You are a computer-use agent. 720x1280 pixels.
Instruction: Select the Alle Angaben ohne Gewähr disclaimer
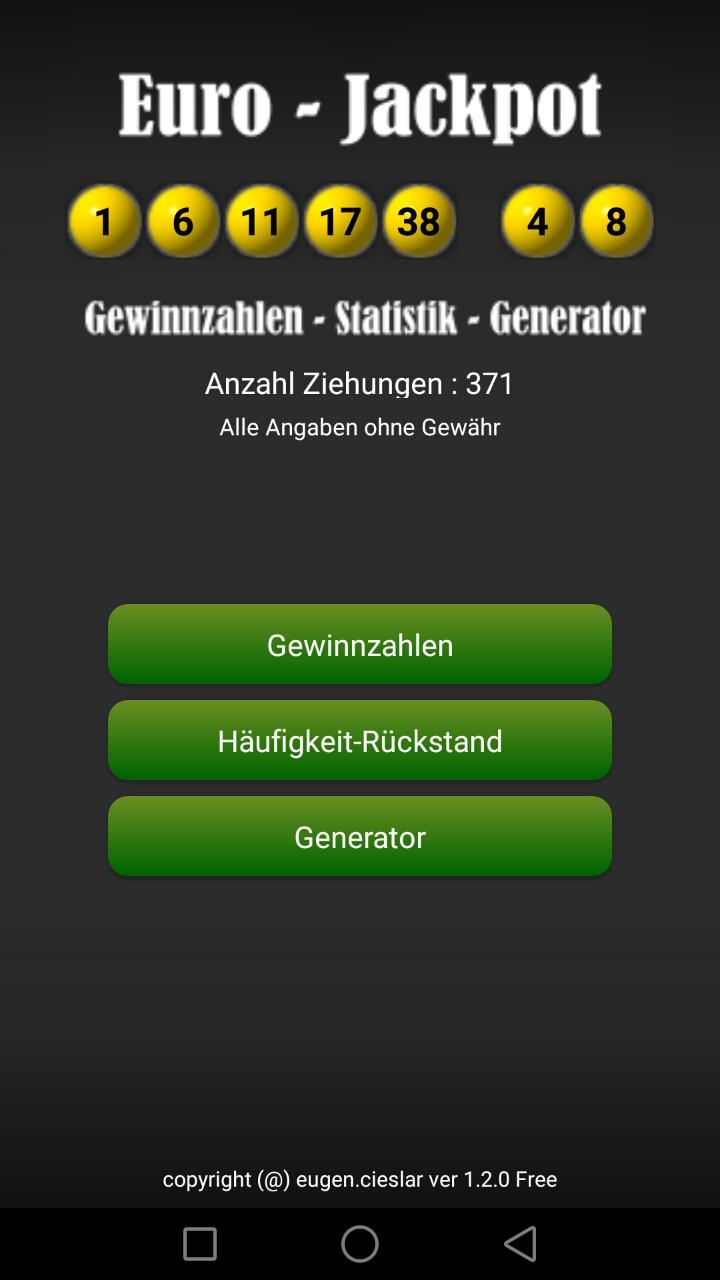[360, 427]
